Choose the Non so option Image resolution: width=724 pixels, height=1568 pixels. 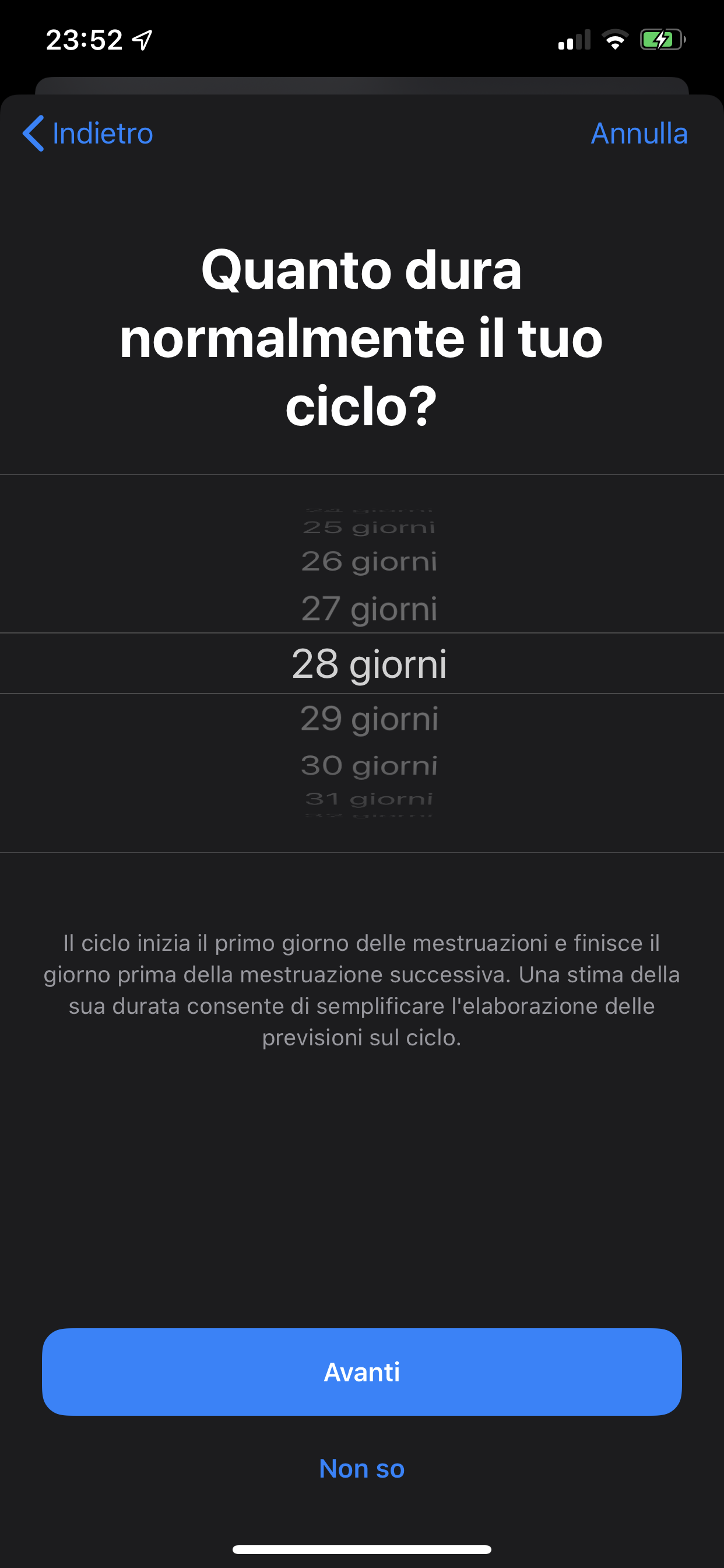tap(362, 1468)
